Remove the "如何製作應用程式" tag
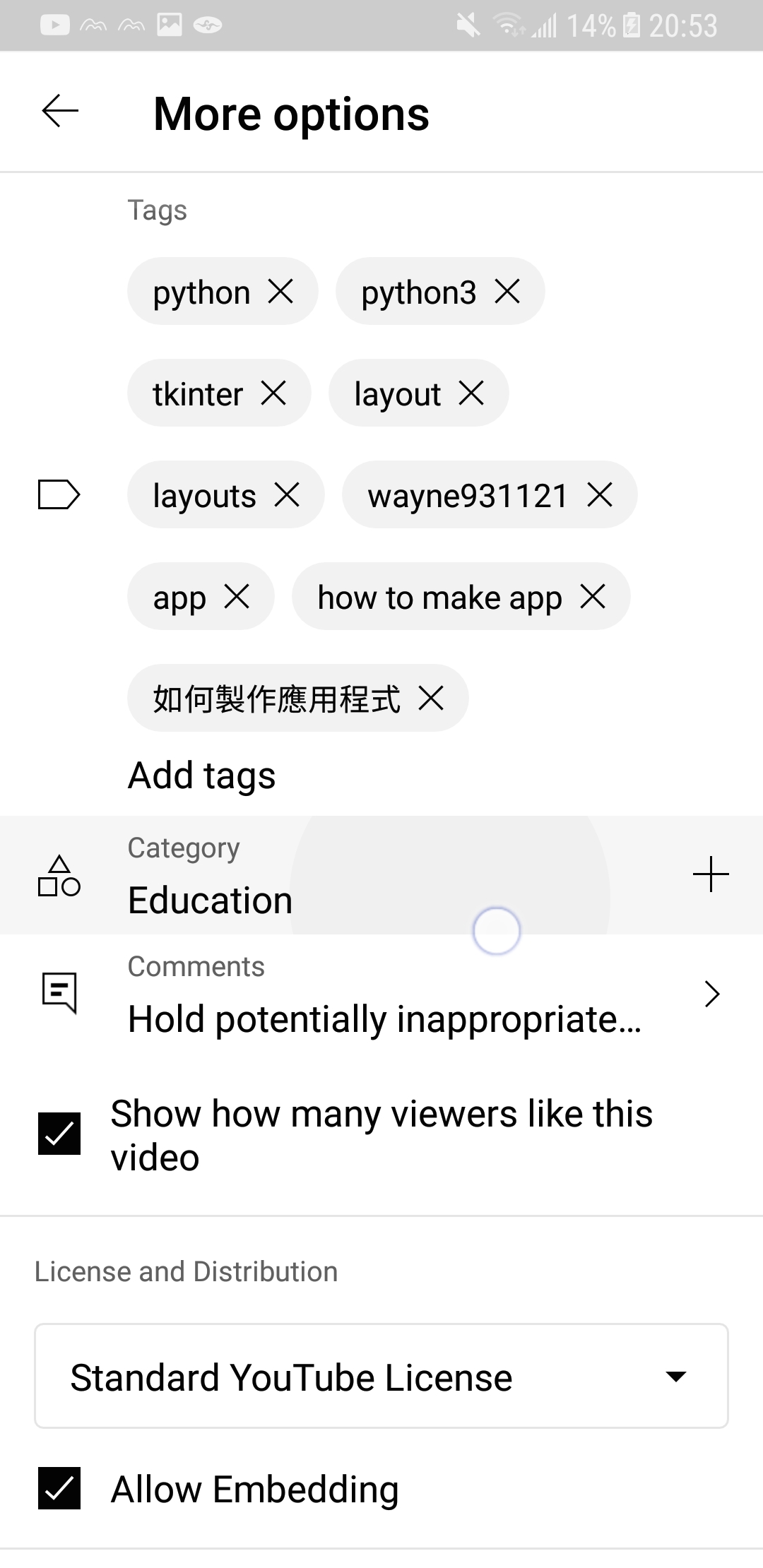763x1568 pixels. tap(432, 699)
